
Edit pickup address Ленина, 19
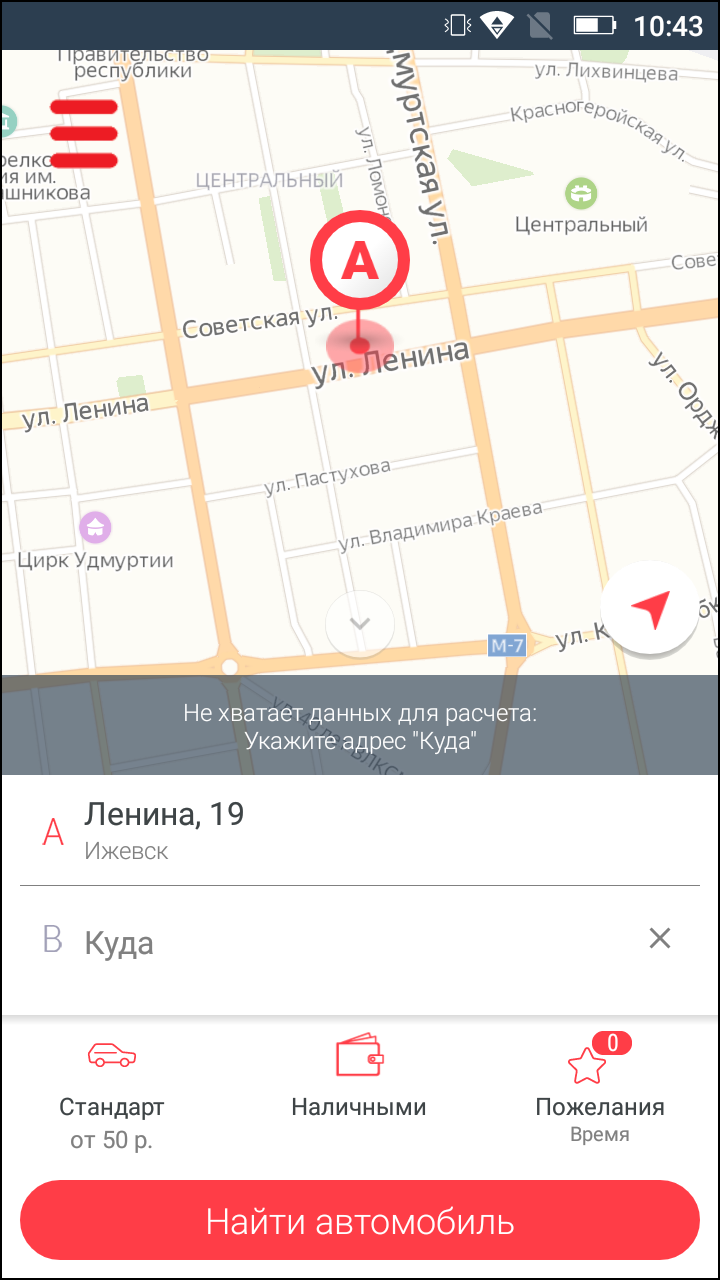click(360, 831)
